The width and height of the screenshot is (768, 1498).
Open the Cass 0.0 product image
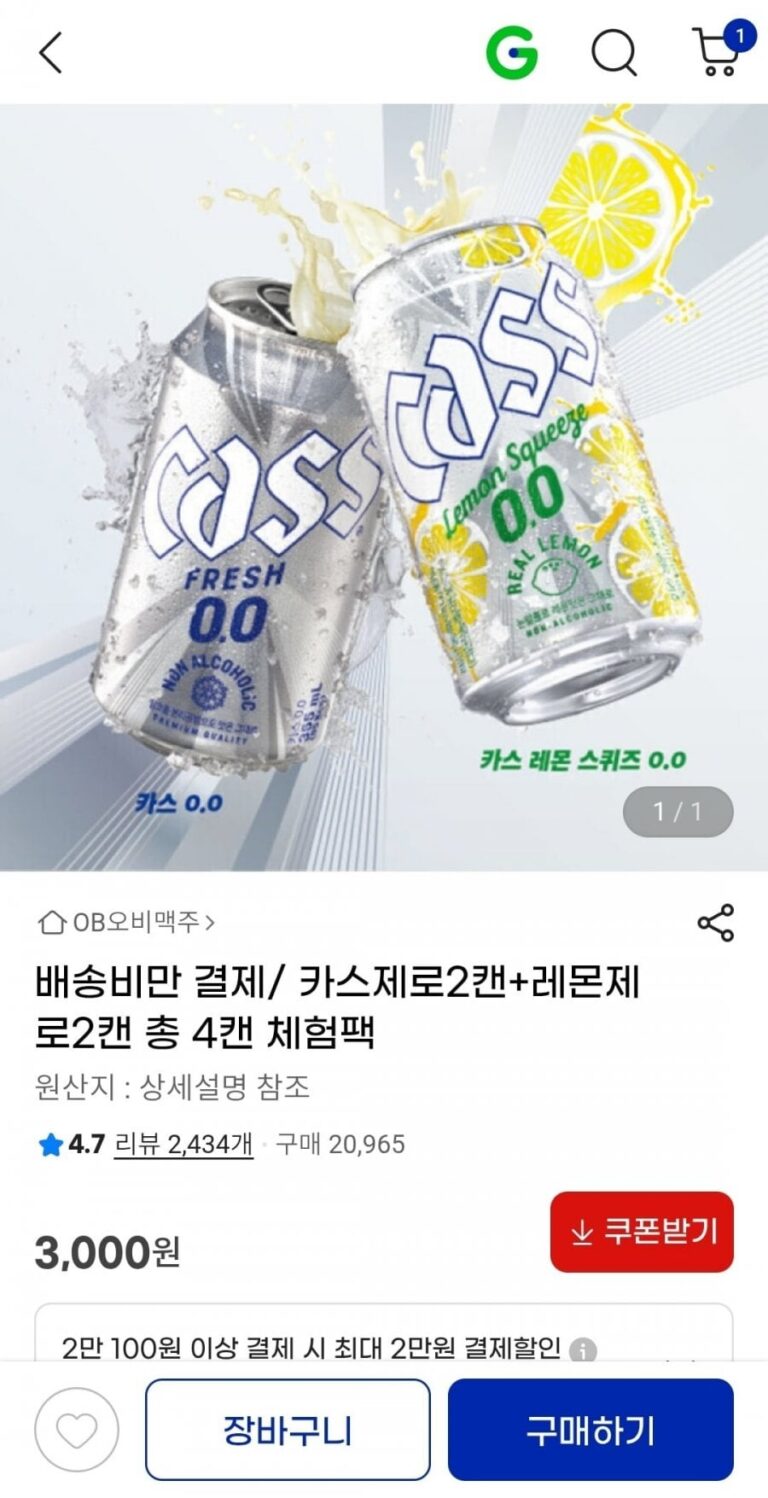384,487
